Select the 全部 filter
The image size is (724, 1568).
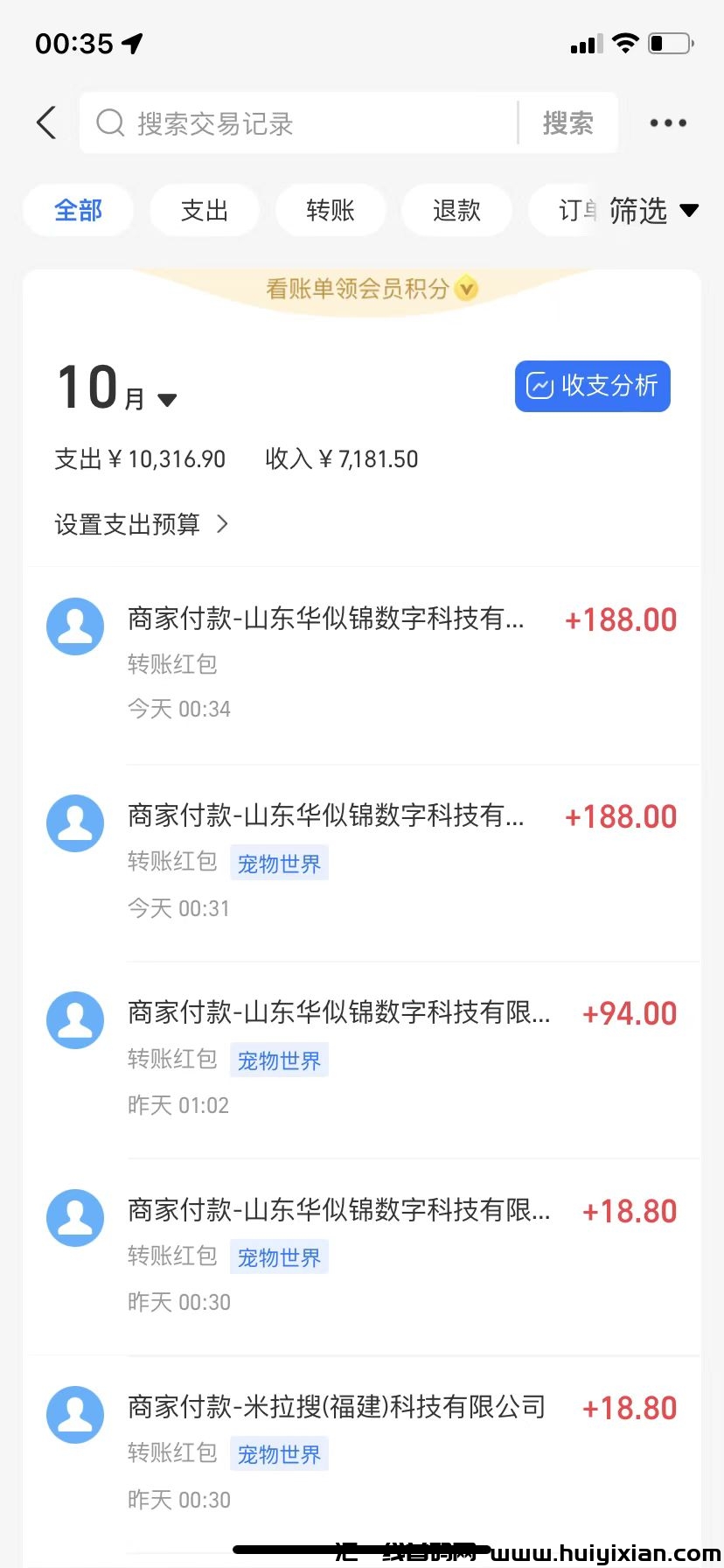(78, 210)
